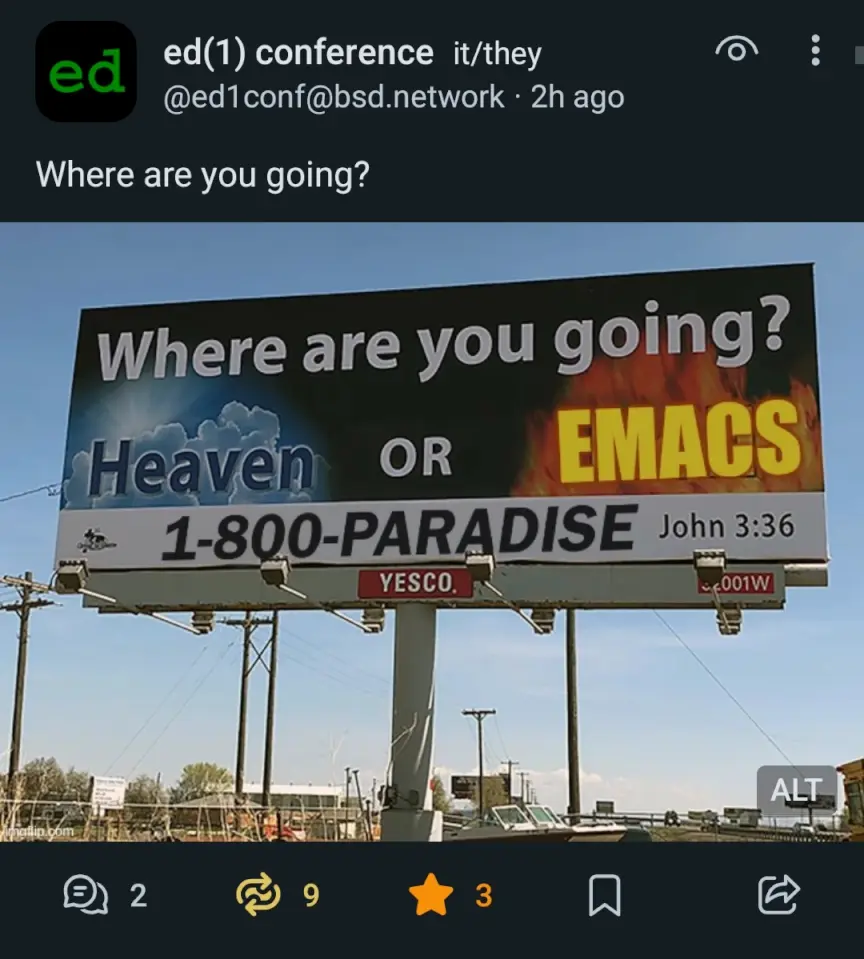Screen dimensions: 864x959
Task: Open the @ed1conf@bsd.network handle
Action: [334, 97]
